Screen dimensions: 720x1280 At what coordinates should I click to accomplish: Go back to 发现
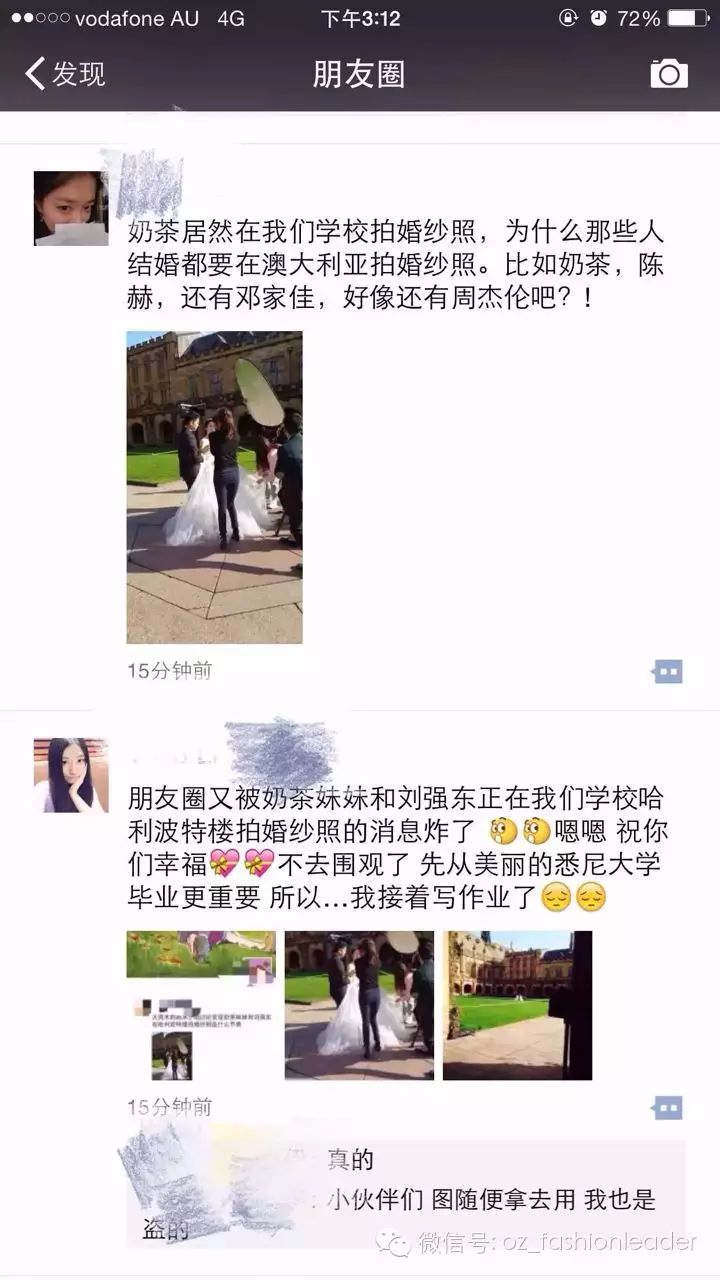[65, 74]
